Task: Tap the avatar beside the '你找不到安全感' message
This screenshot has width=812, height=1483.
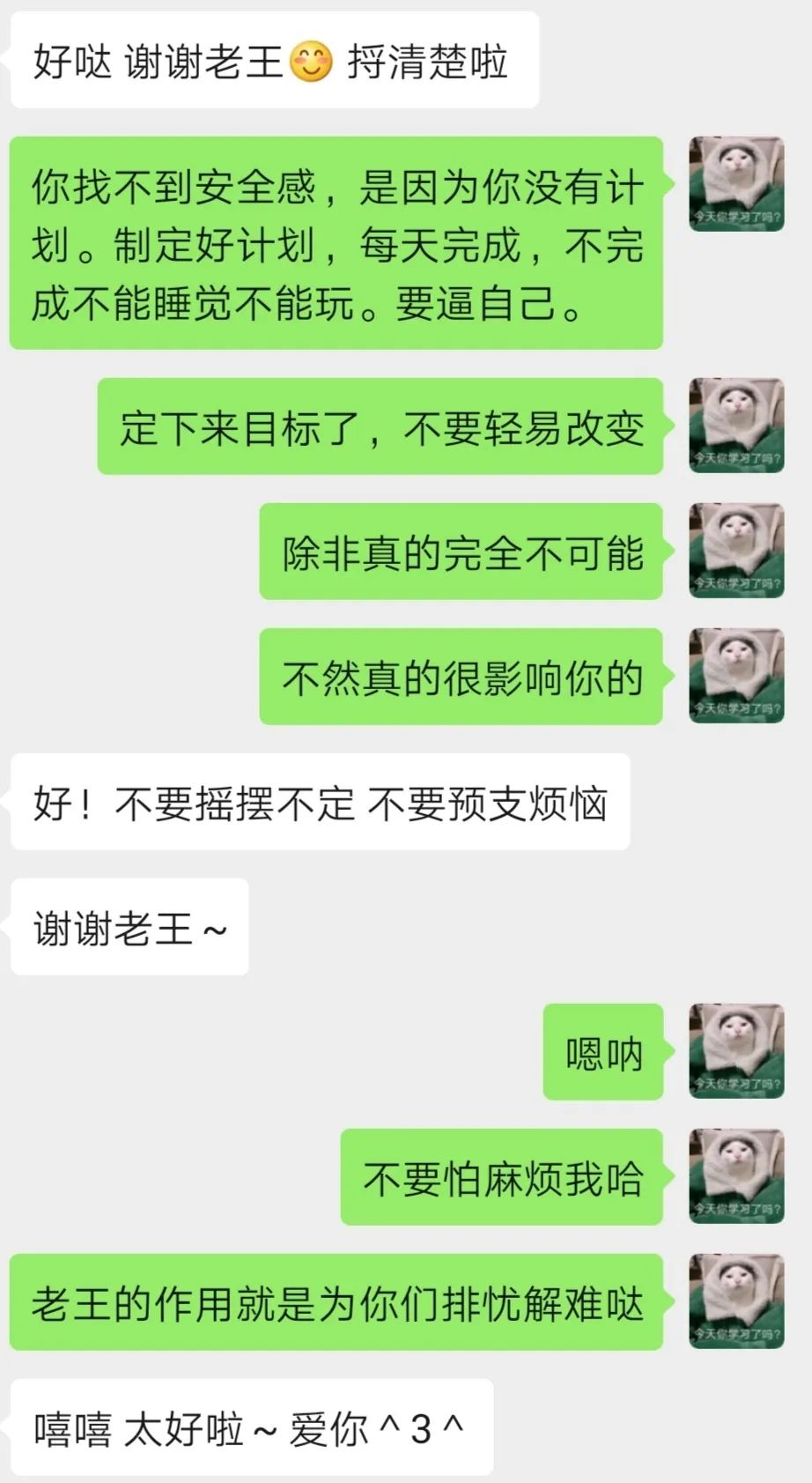Action: [736, 184]
